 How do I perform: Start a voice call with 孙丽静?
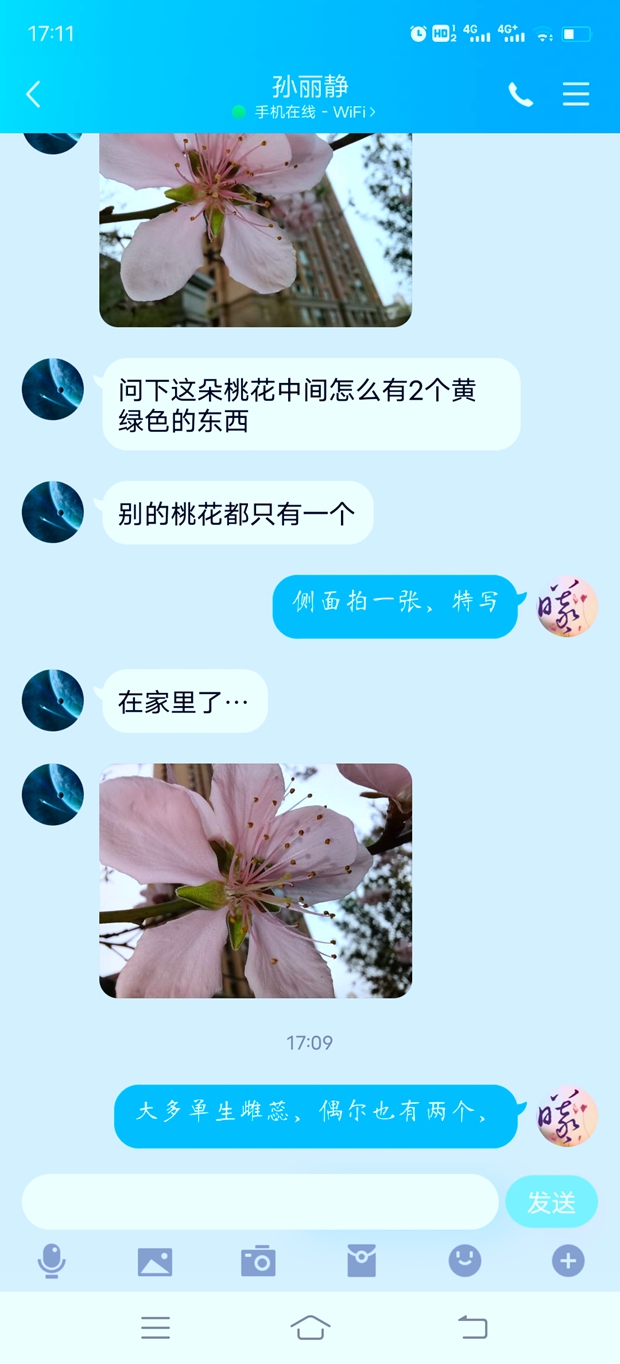[520, 95]
